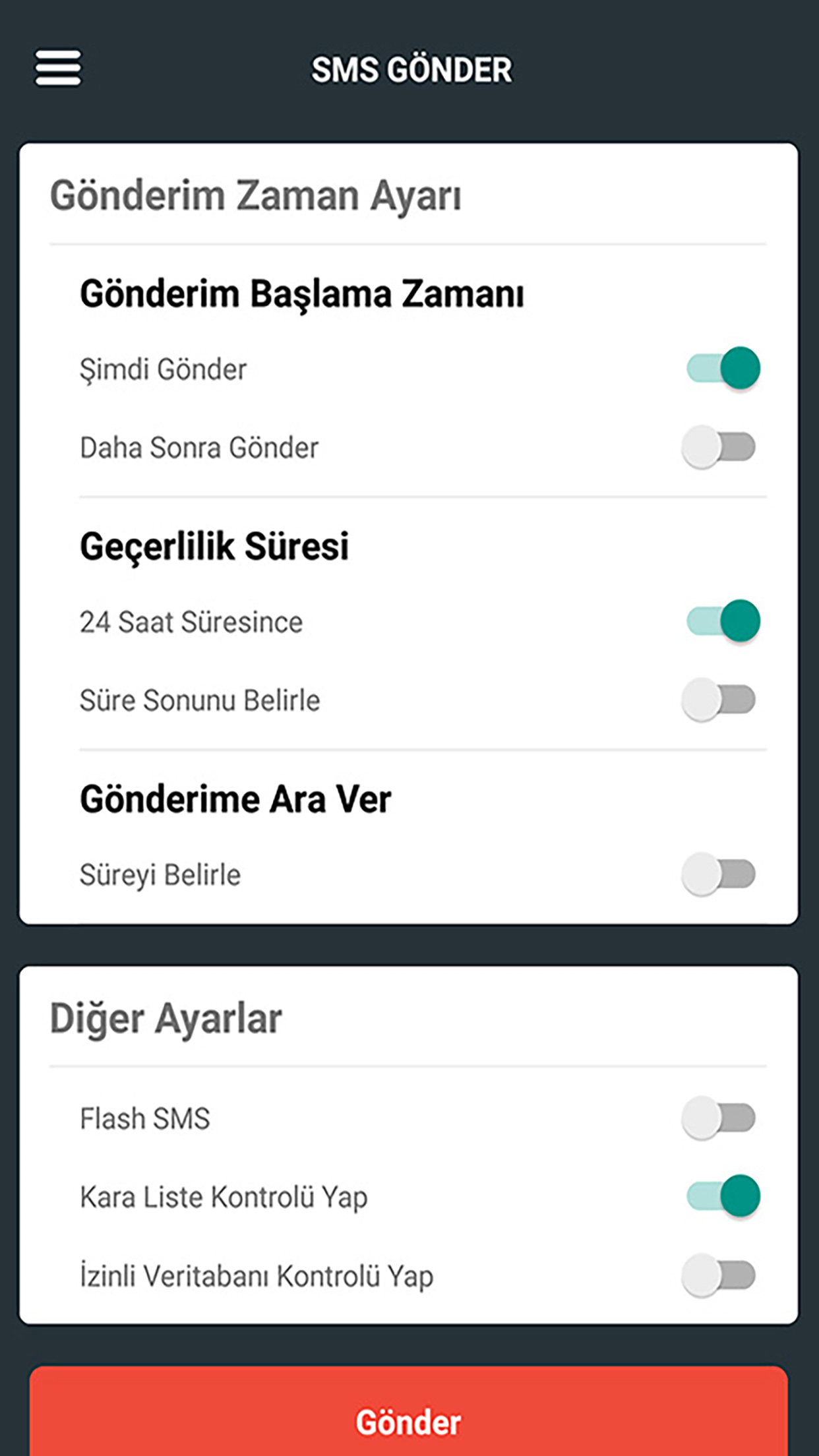Select the Flash SMS label
The height and width of the screenshot is (1456, 819).
(x=145, y=1118)
